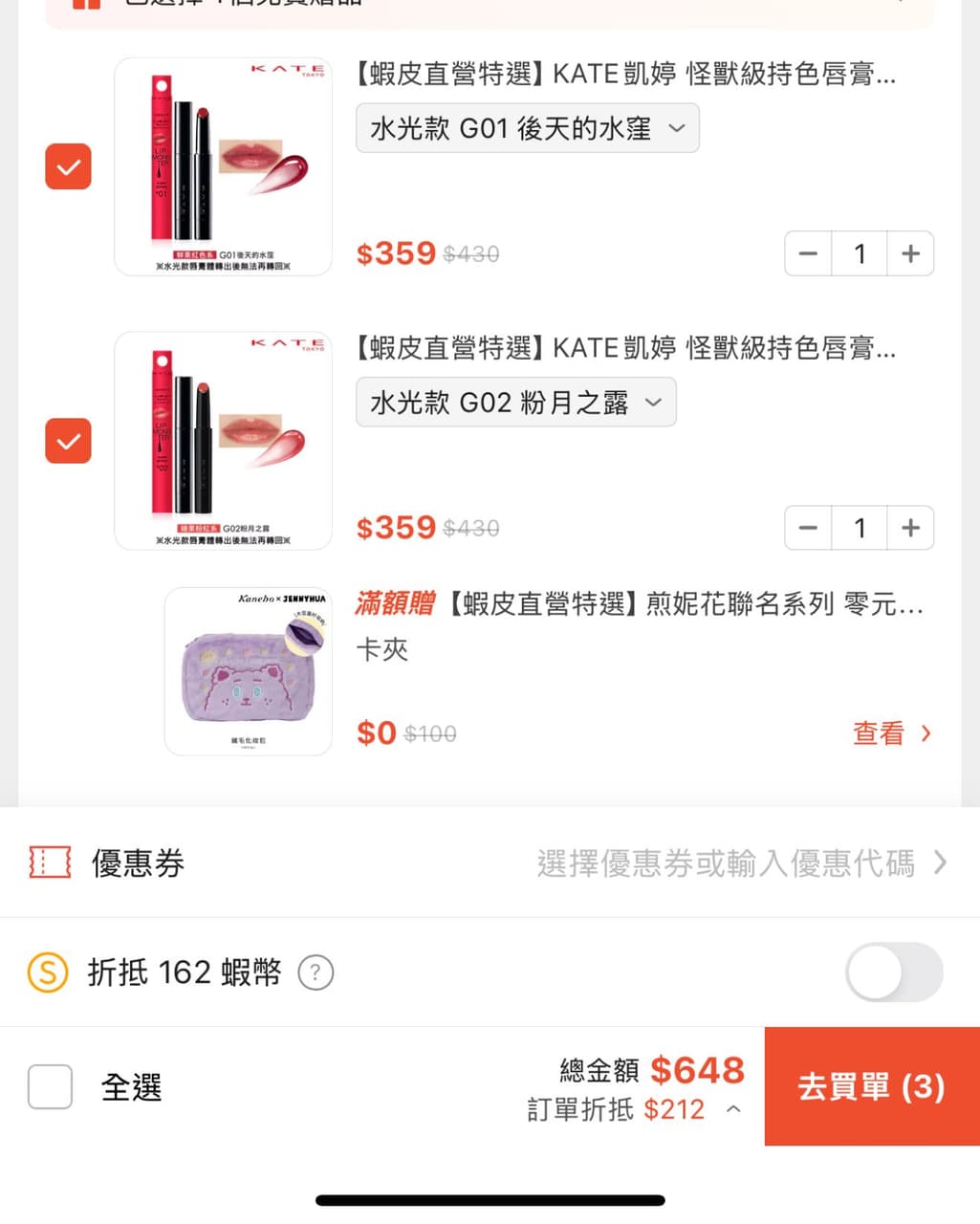Click the Kanebo x JENNYHUA pouch thumbnail

click(x=248, y=670)
